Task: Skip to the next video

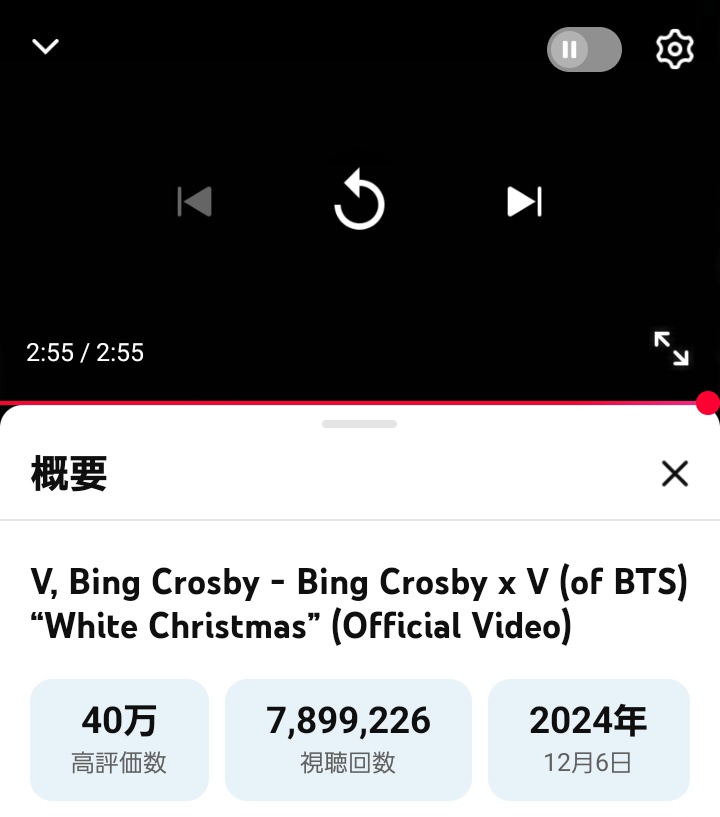Action: pos(524,202)
